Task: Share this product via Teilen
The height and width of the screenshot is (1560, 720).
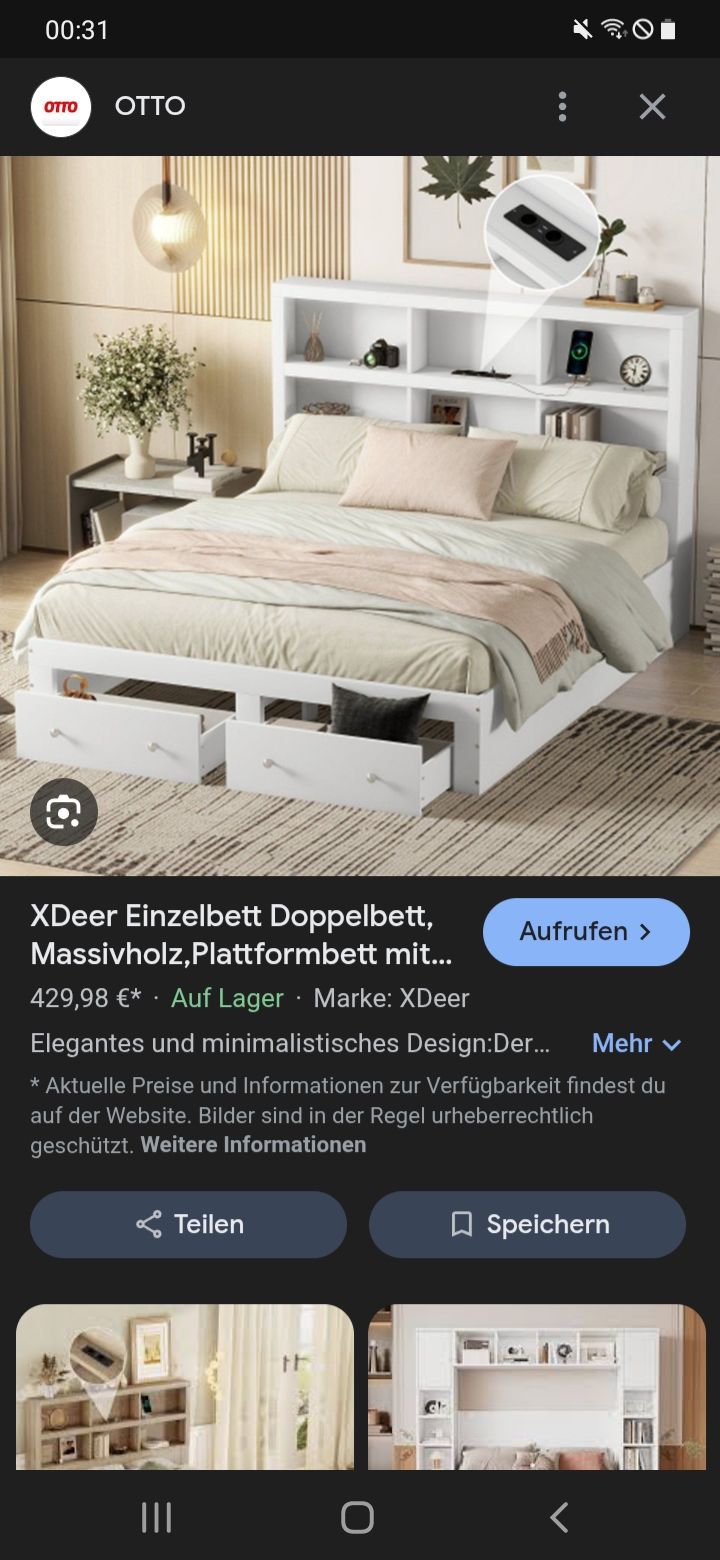Action: pos(188,1224)
